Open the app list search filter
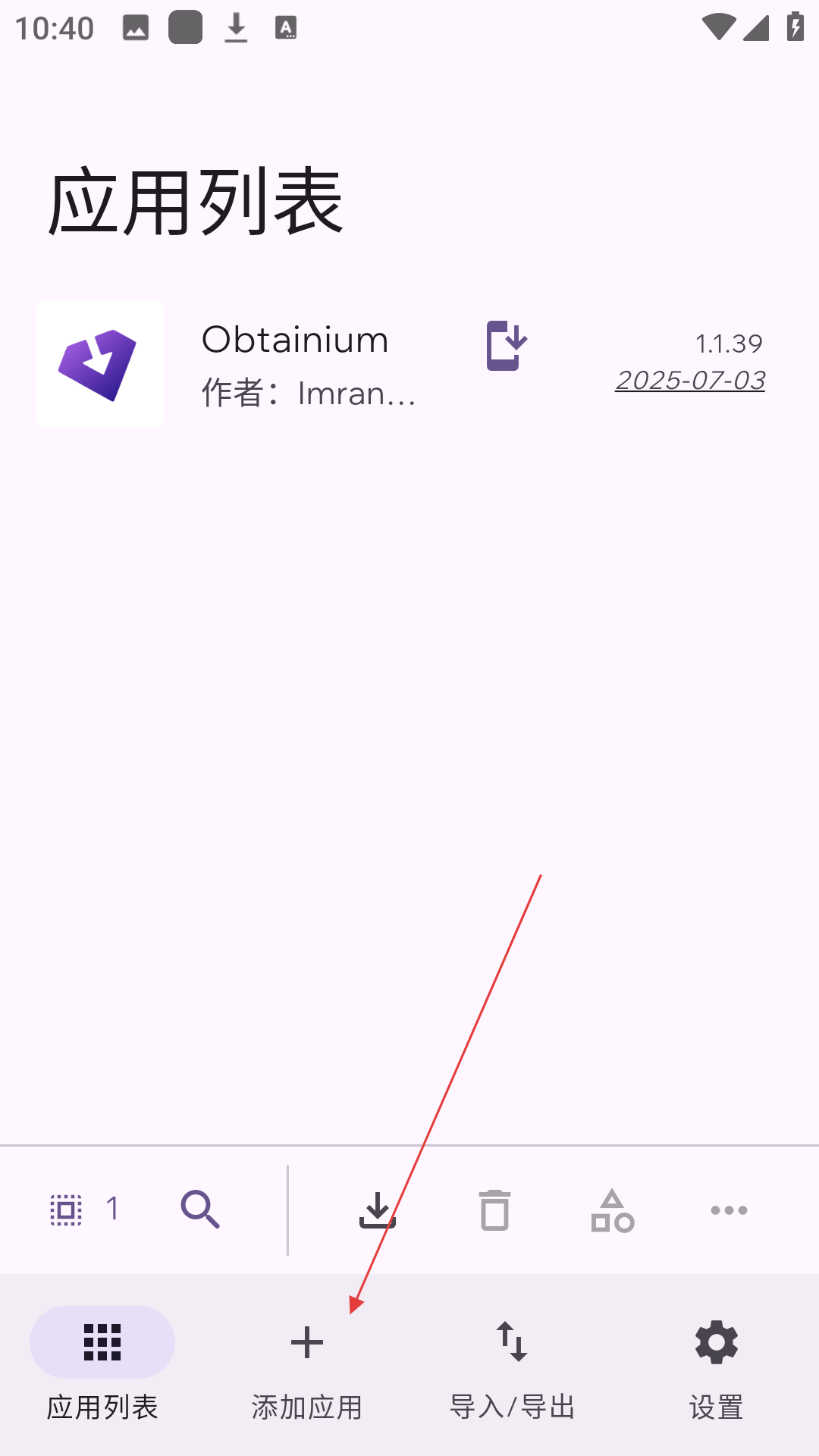The height and width of the screenshot is (1456, 819). [x=200, y=1210]
